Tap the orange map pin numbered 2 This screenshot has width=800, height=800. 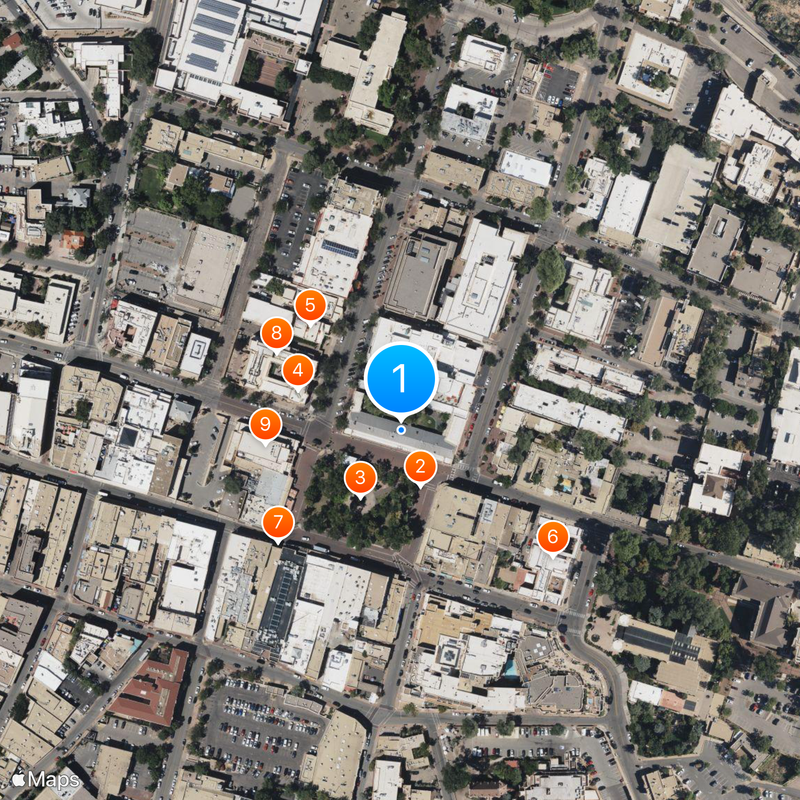(420, 465)
